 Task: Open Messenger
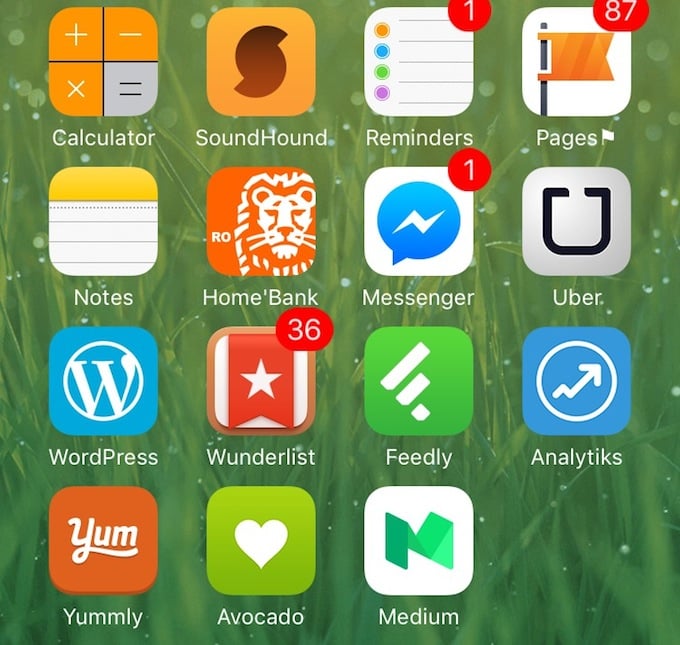click(419, 221)
